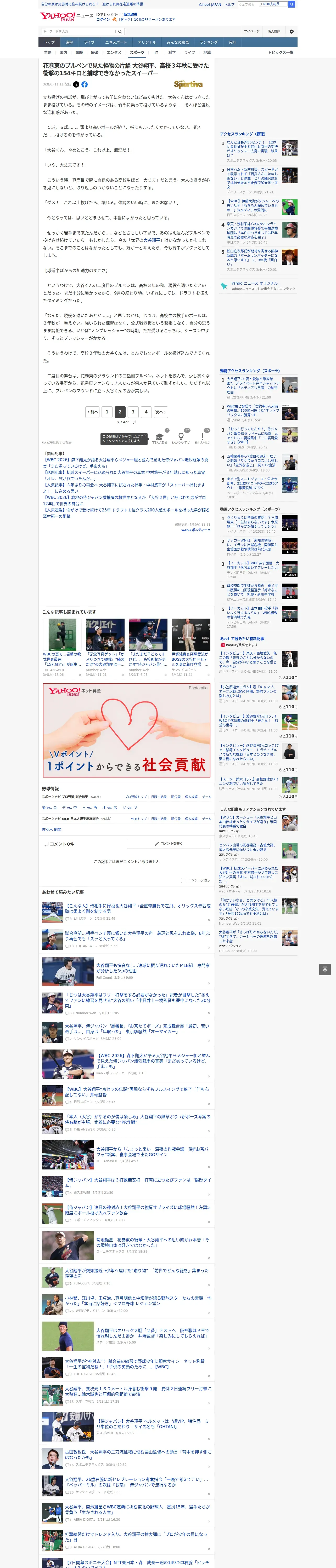Viewport: 336px width, 1568px height.
Task: Tap the 次へ next page button
Action: tap(160, 412)
